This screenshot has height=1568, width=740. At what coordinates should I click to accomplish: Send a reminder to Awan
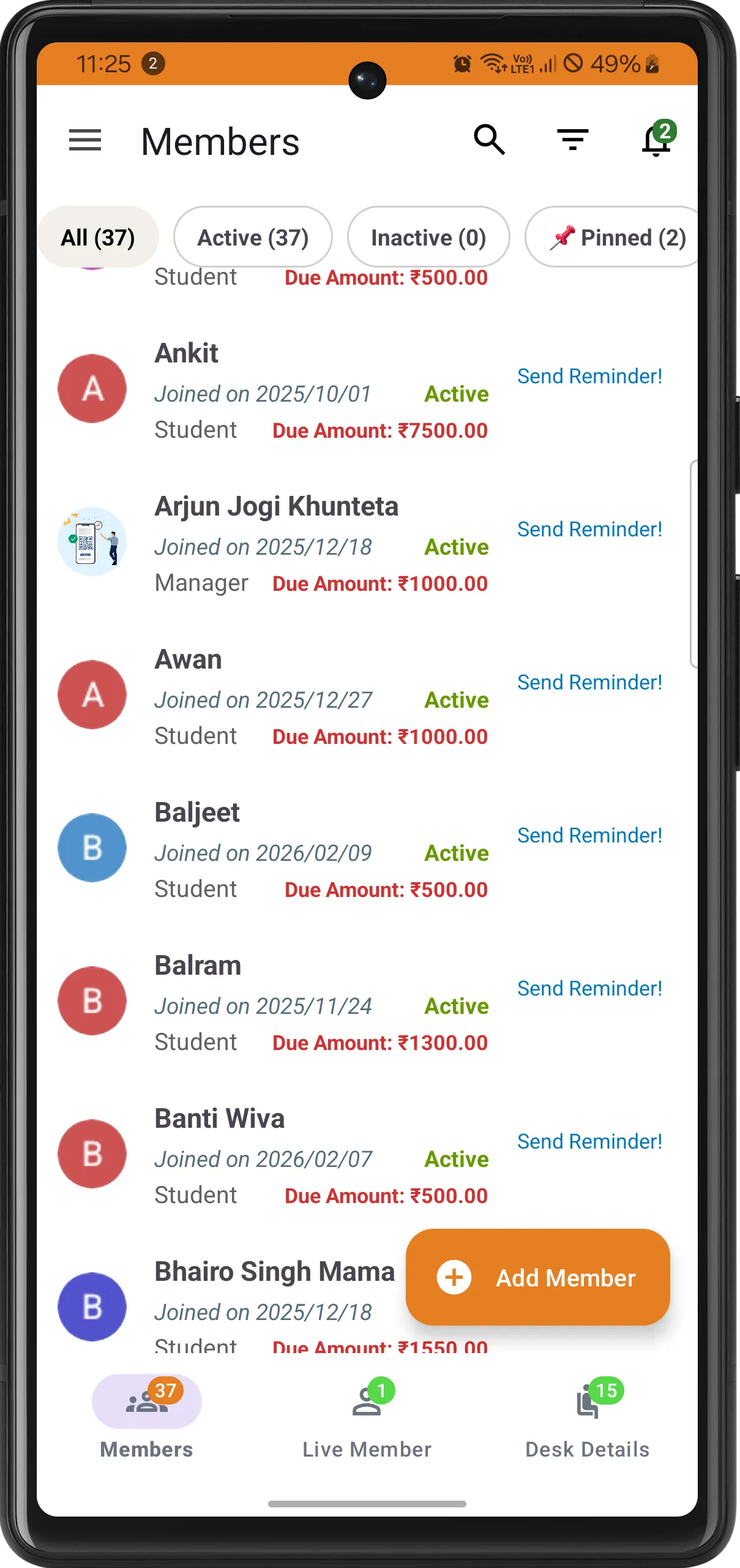[x=589, y=682]
